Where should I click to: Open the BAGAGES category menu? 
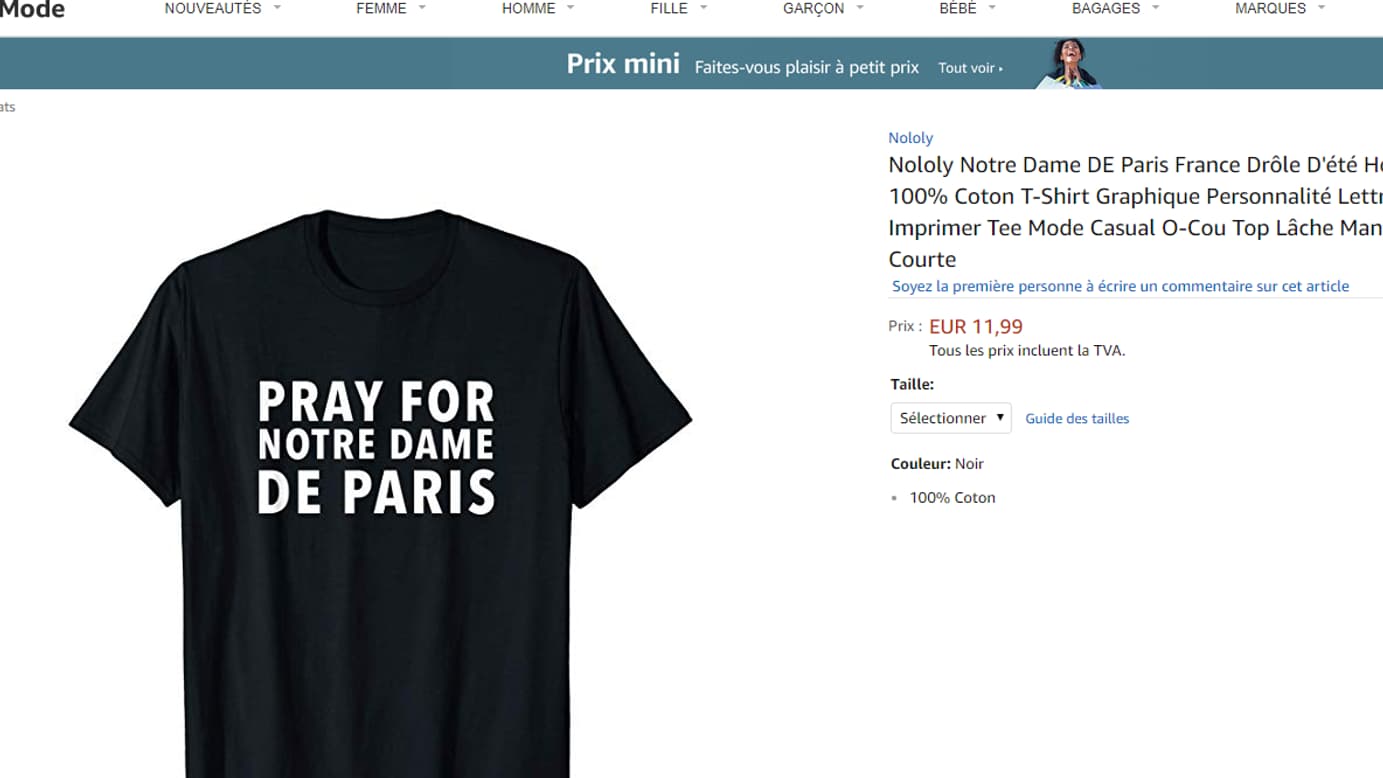pos(1115,9)
